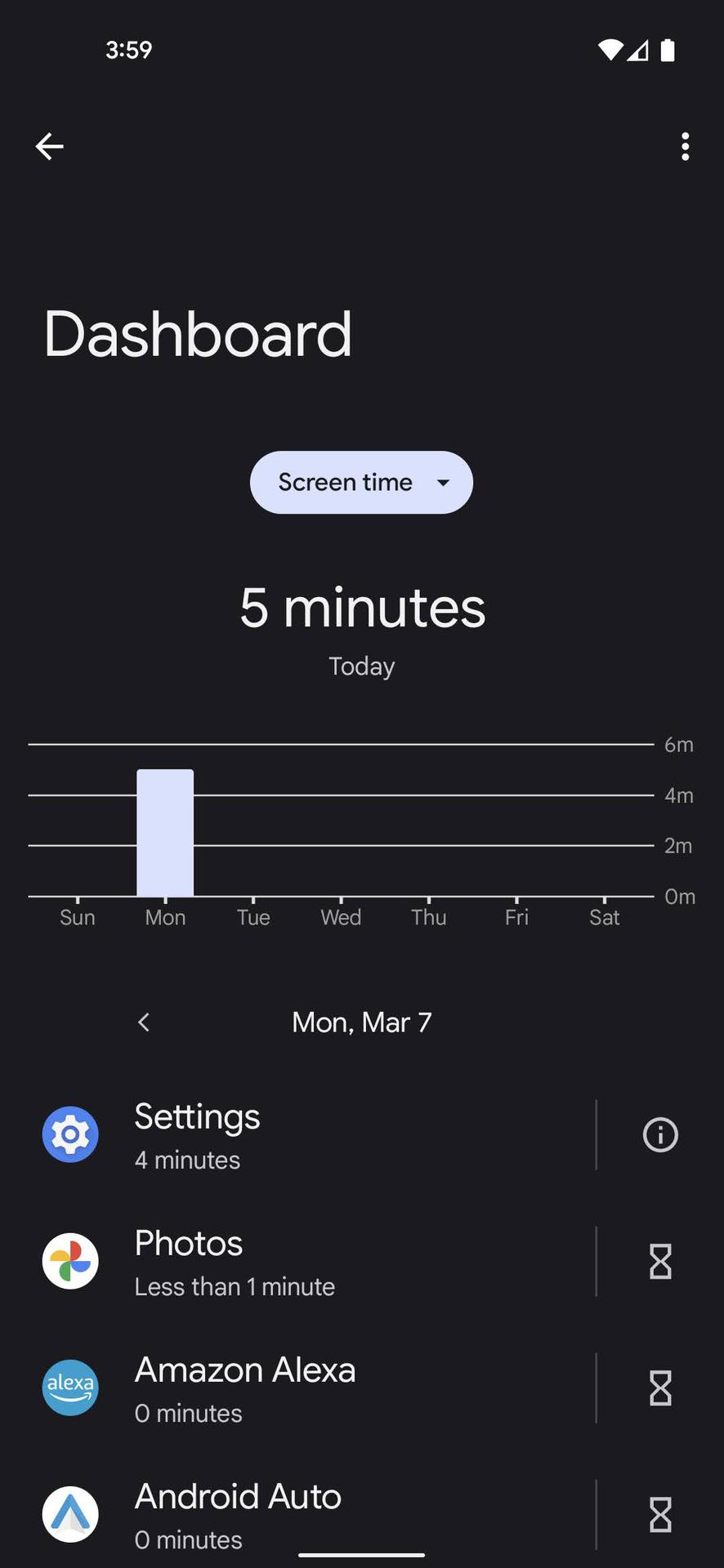Open Settings app usage details
Image resolution: width=724 pixels, height=1568 pixels.
pos(311,1135)
